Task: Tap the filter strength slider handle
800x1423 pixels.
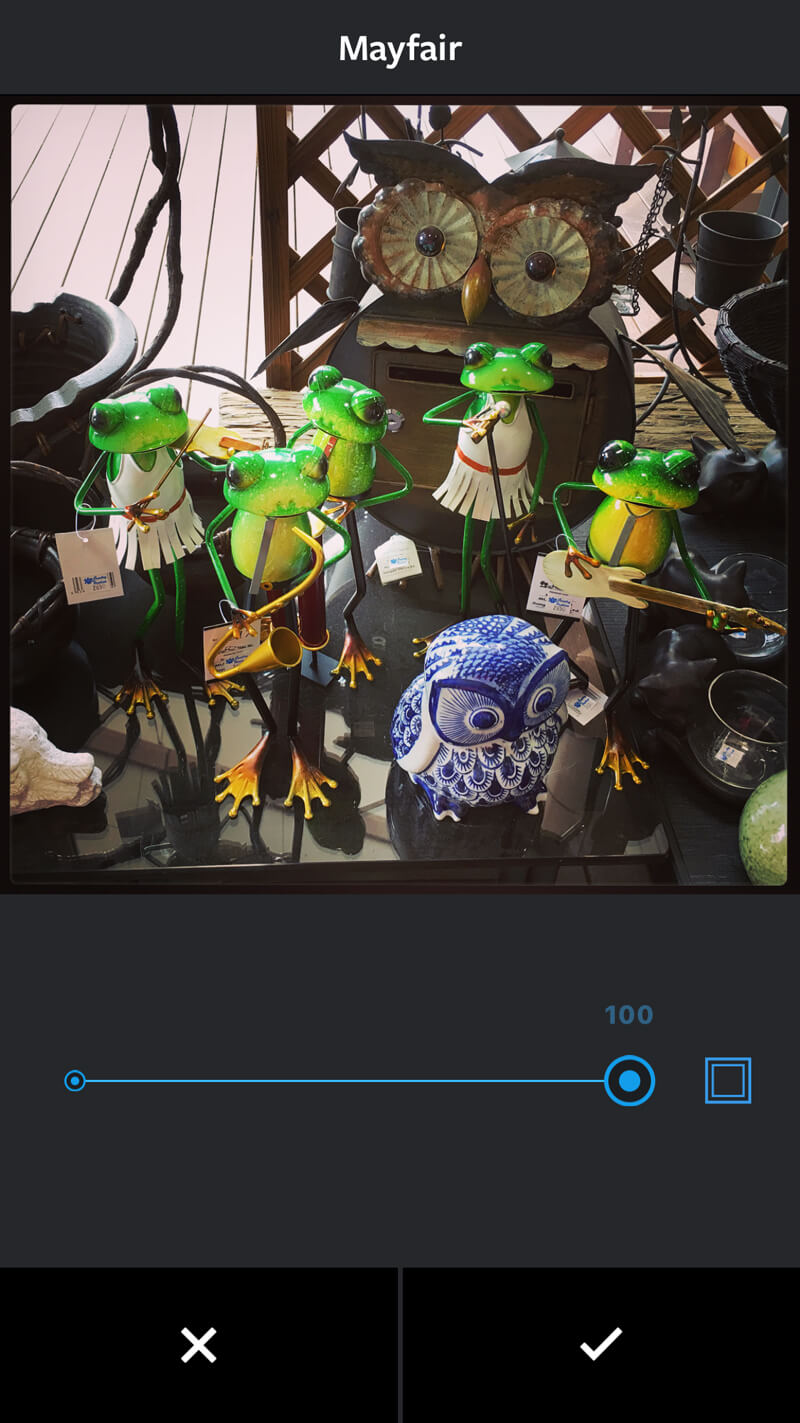Action: pyautogui.click(x=629, y=1081)
